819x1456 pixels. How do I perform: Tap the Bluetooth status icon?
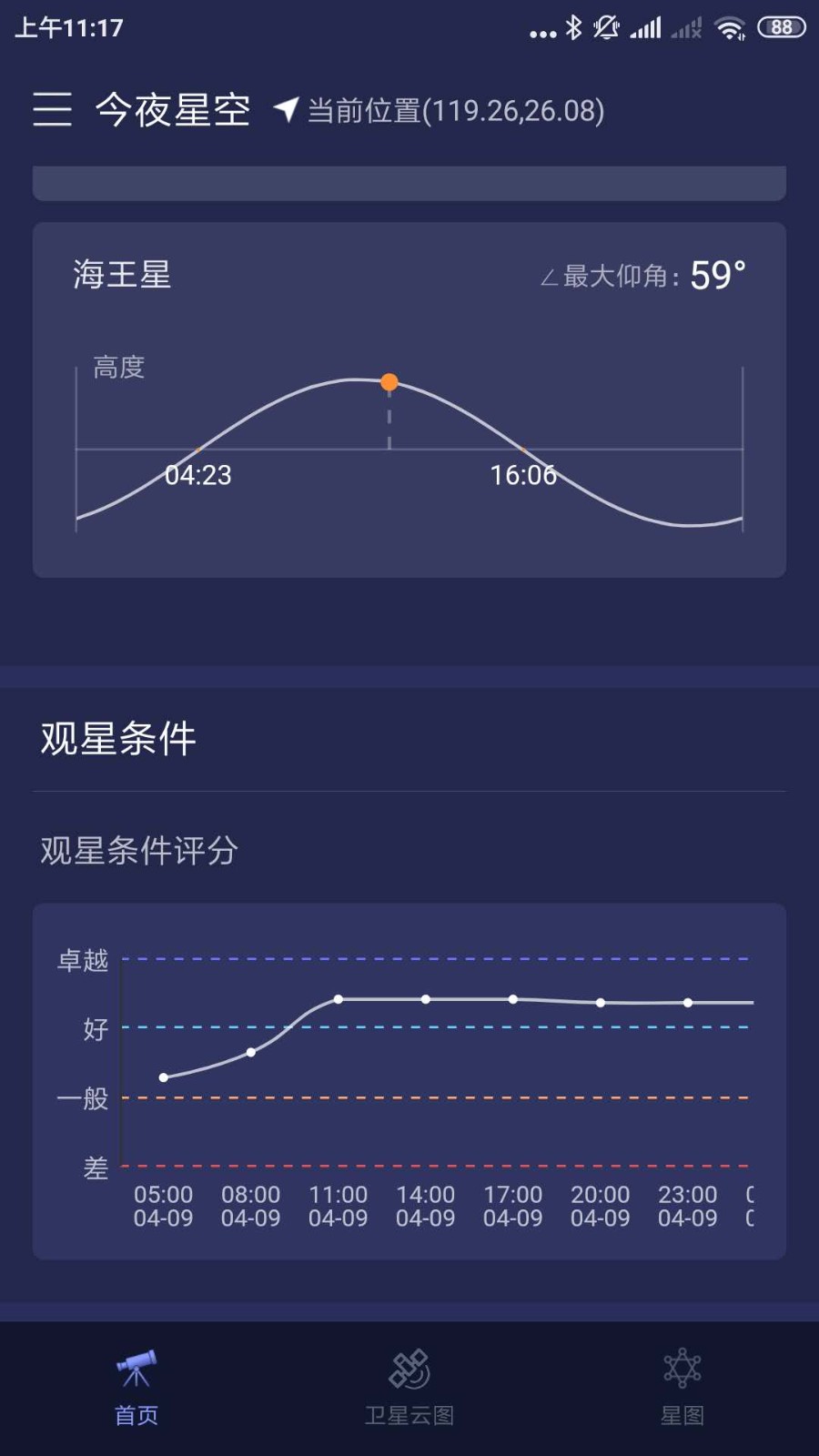(573, 27)
